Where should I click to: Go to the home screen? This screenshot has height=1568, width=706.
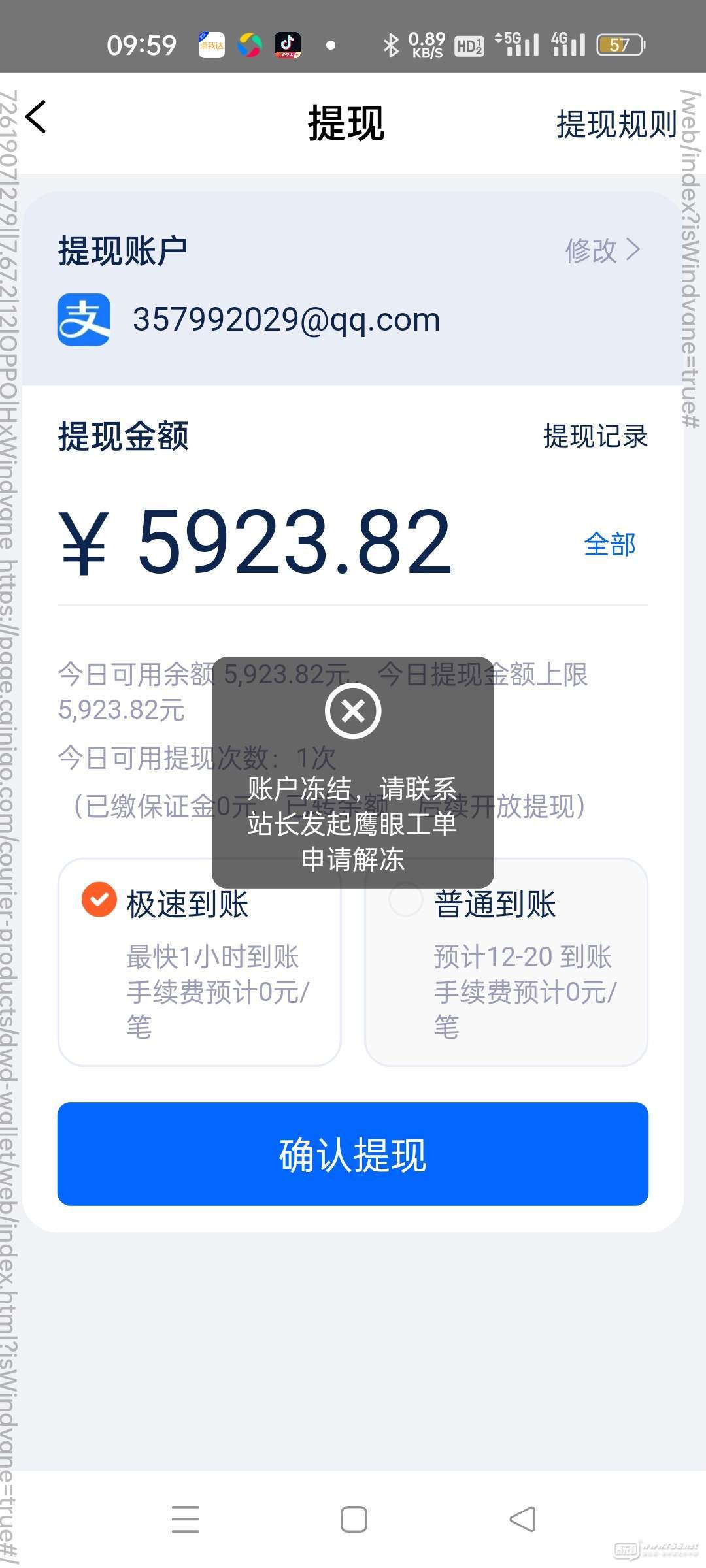pyautogui.click(x=354, y=1519)
